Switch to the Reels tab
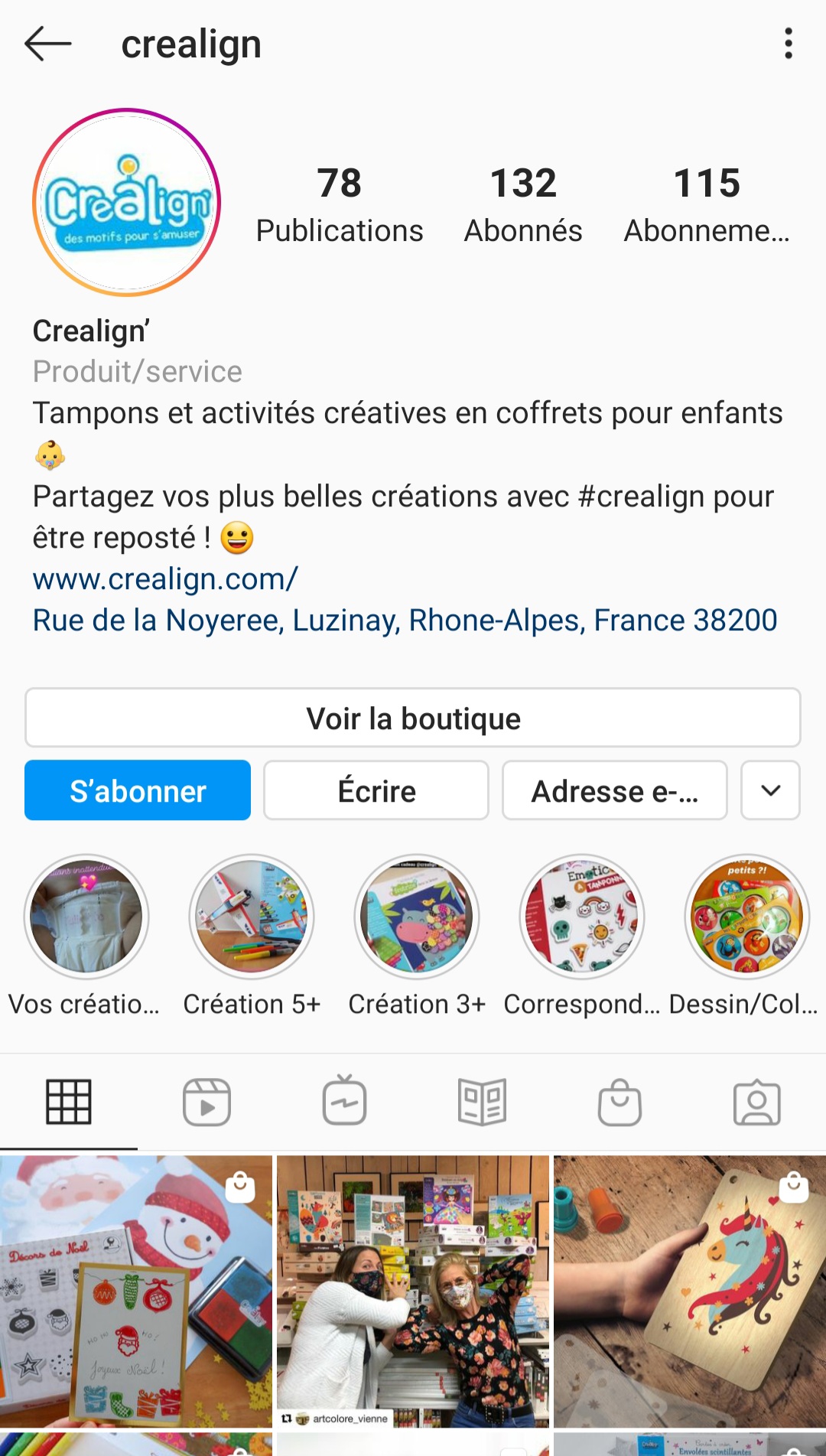 click(206, 1103)
